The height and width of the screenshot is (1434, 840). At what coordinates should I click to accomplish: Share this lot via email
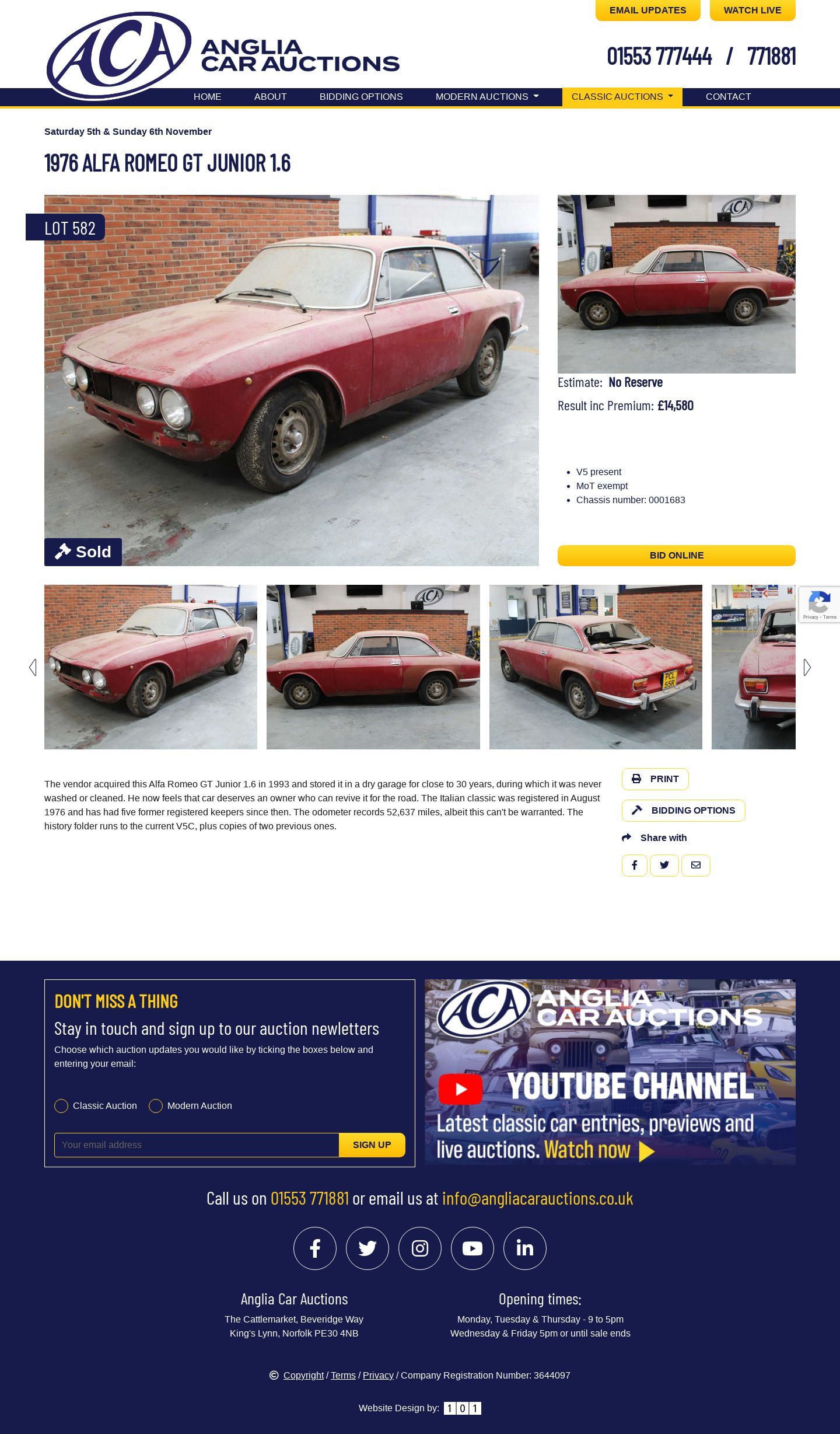(x=695, y=866)
